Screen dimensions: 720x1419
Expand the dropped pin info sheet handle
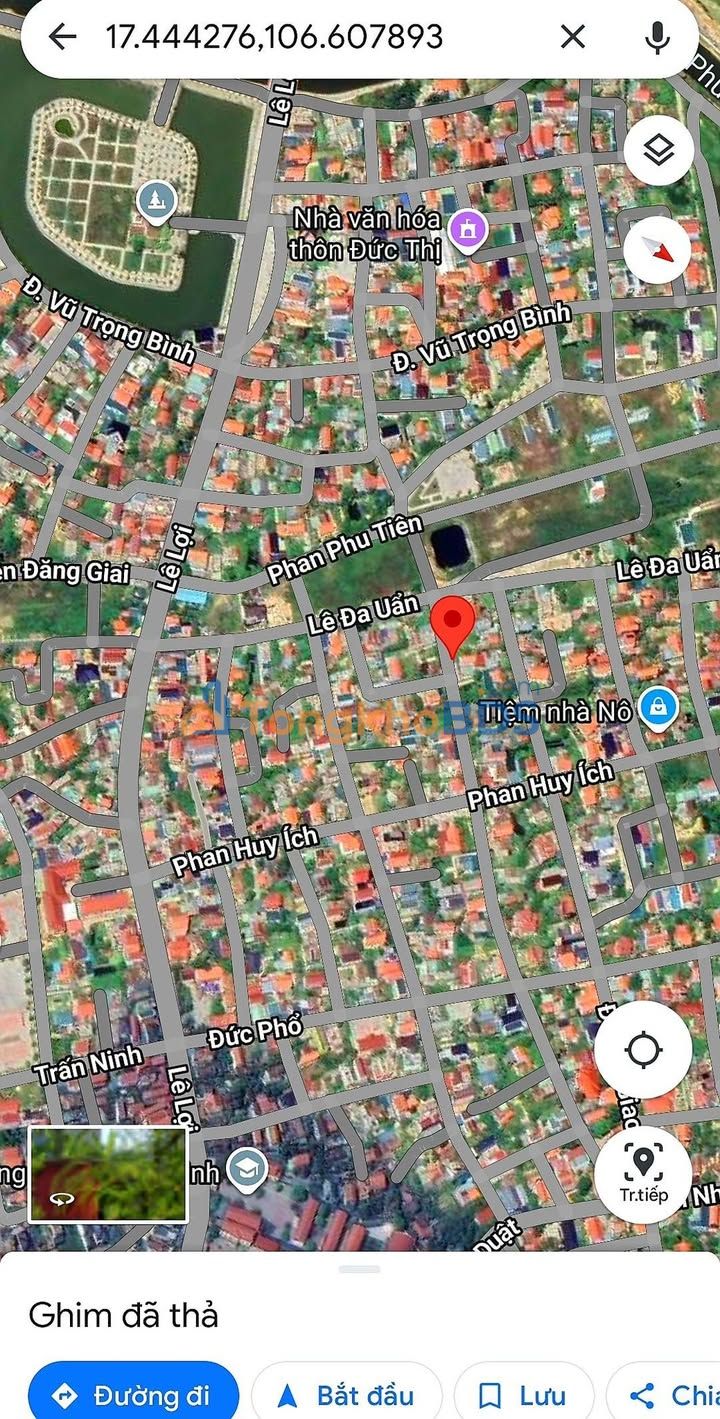coord(360,1269)
